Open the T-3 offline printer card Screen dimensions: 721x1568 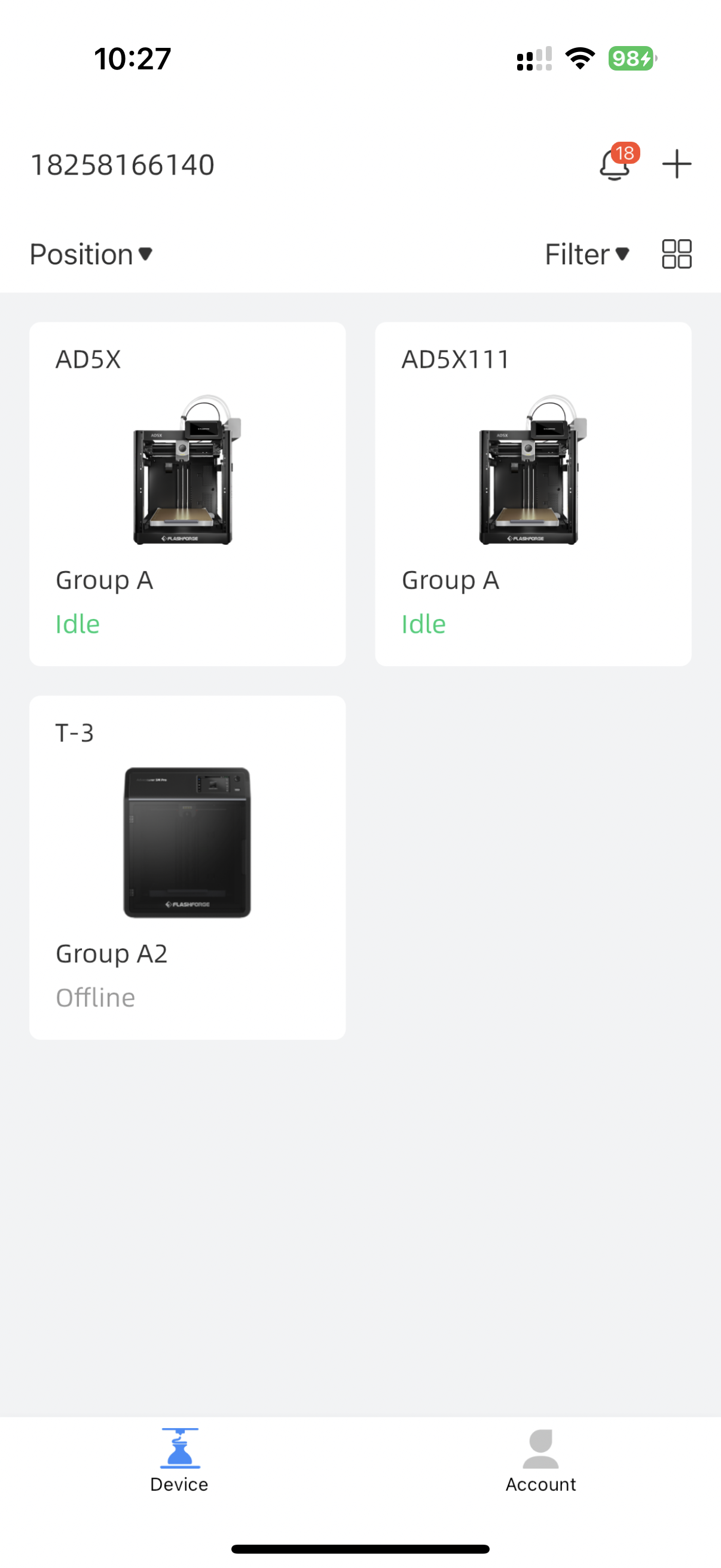[187, 867]
